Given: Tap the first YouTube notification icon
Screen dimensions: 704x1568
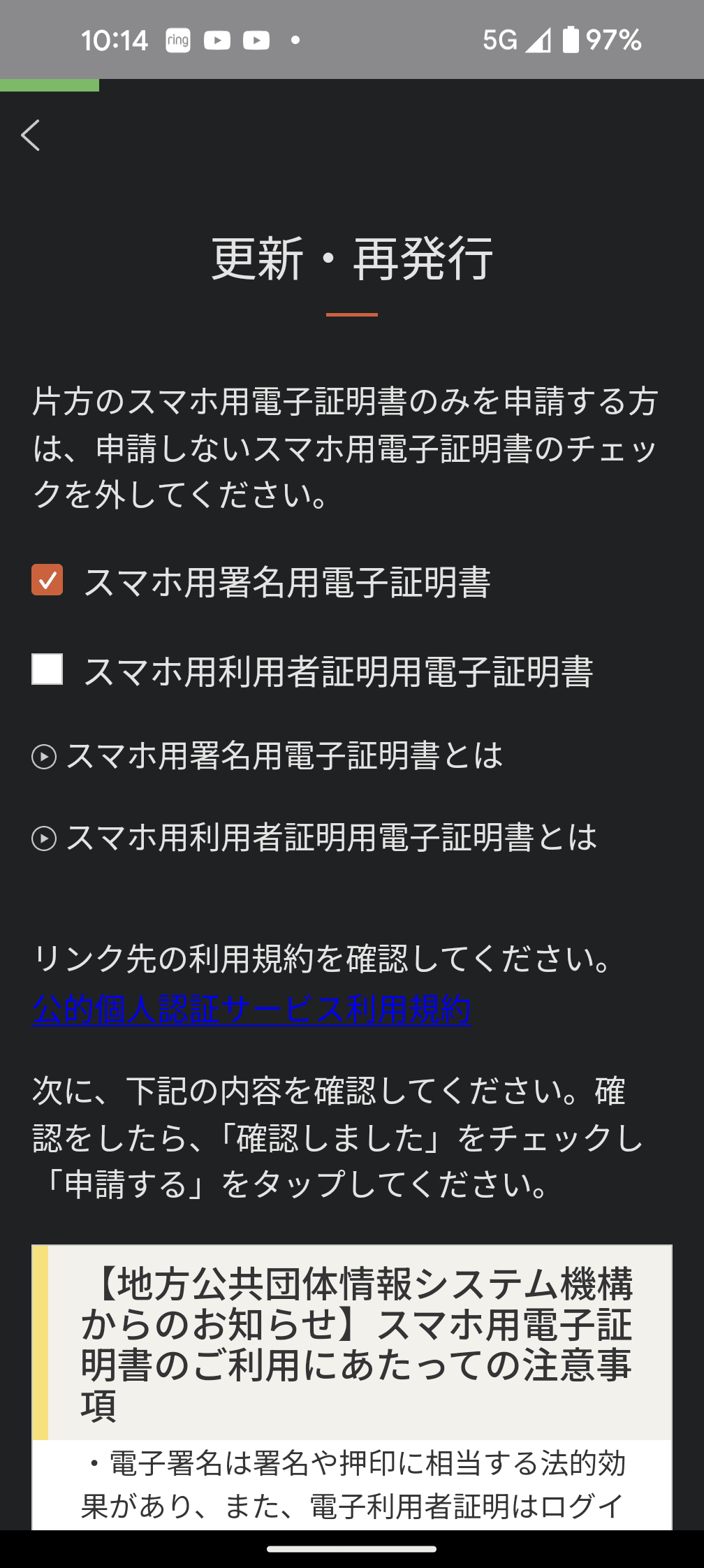Looking at the screenshot, I should 217,40.
